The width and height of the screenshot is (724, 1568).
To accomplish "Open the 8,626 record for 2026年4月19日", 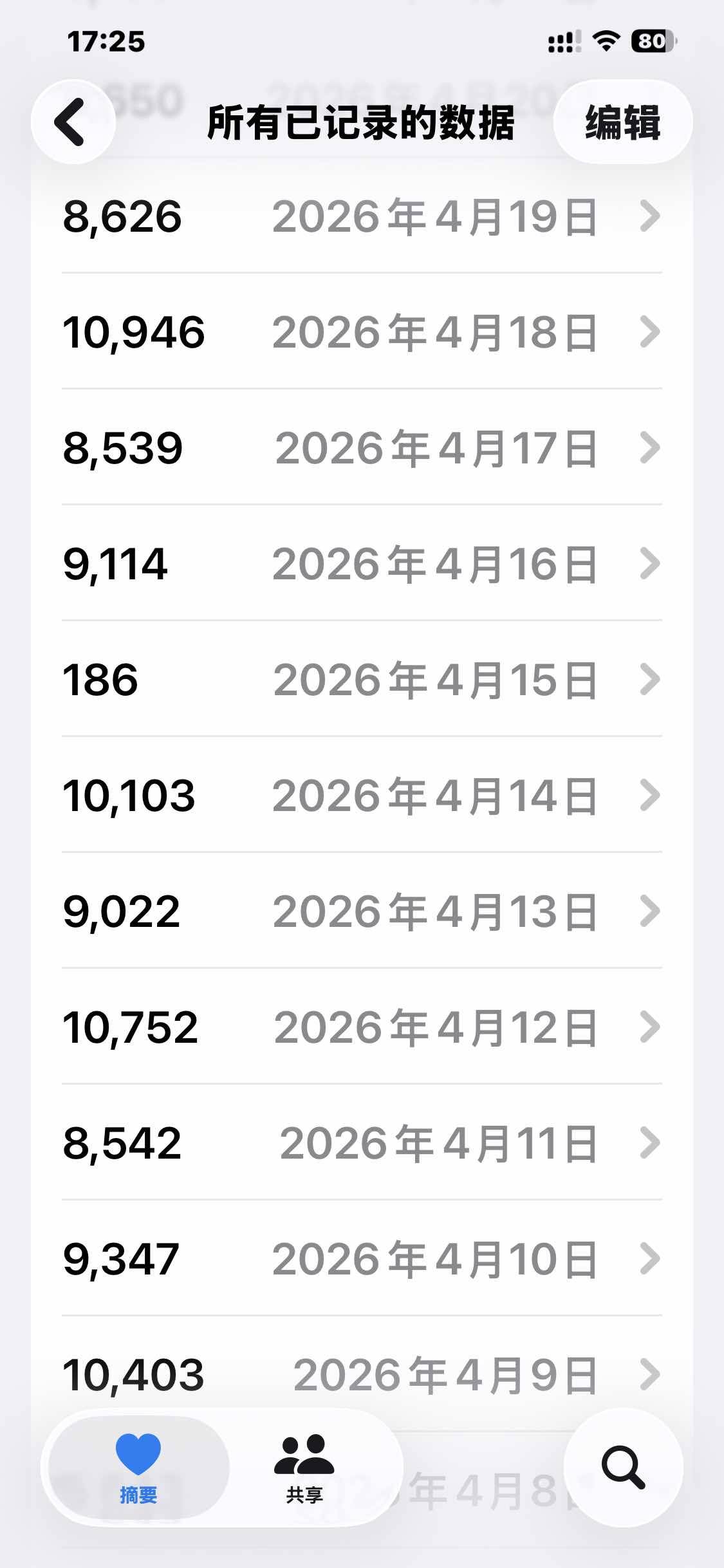I will [362, 216].
